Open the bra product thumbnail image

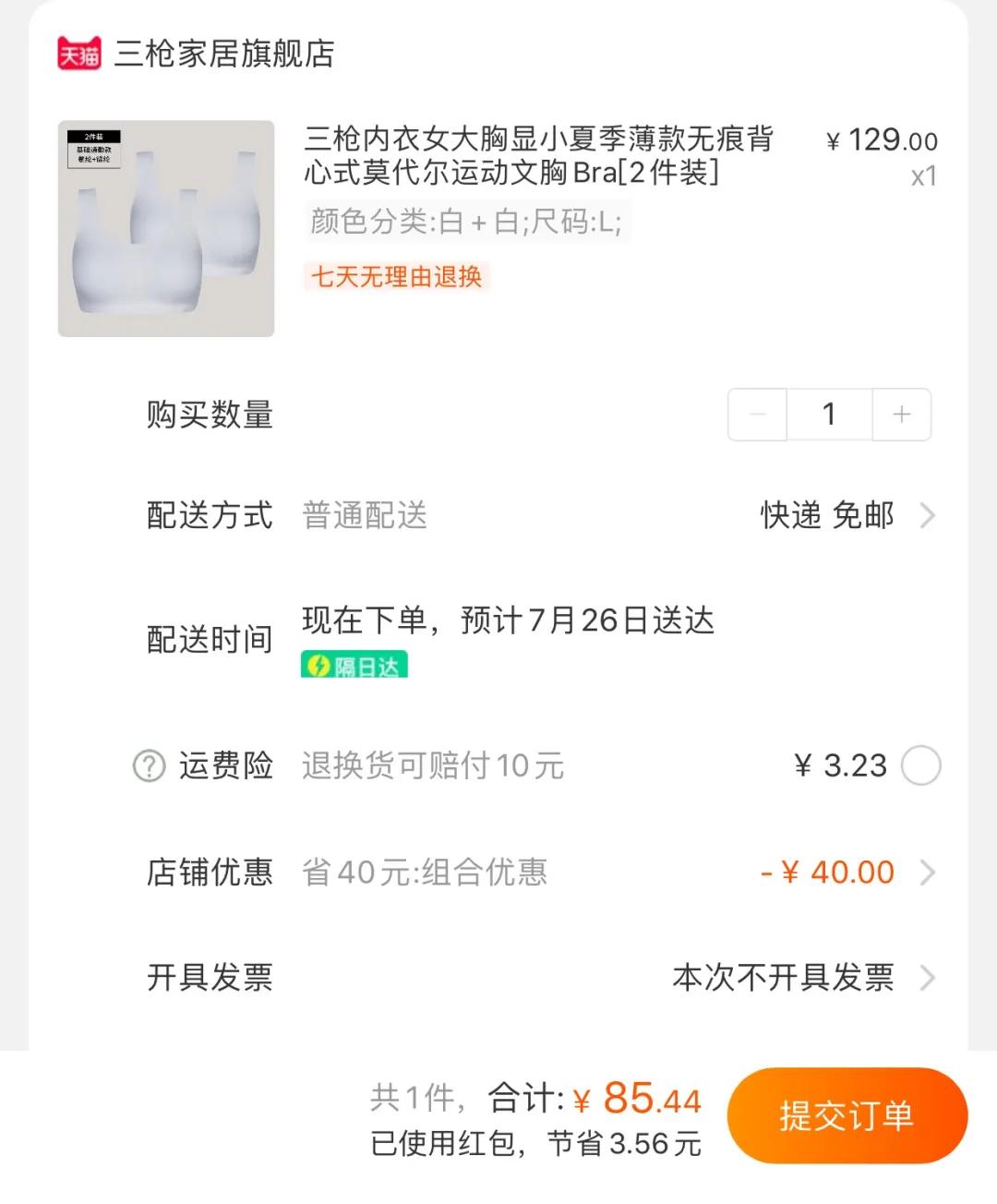tap(166, 227)
